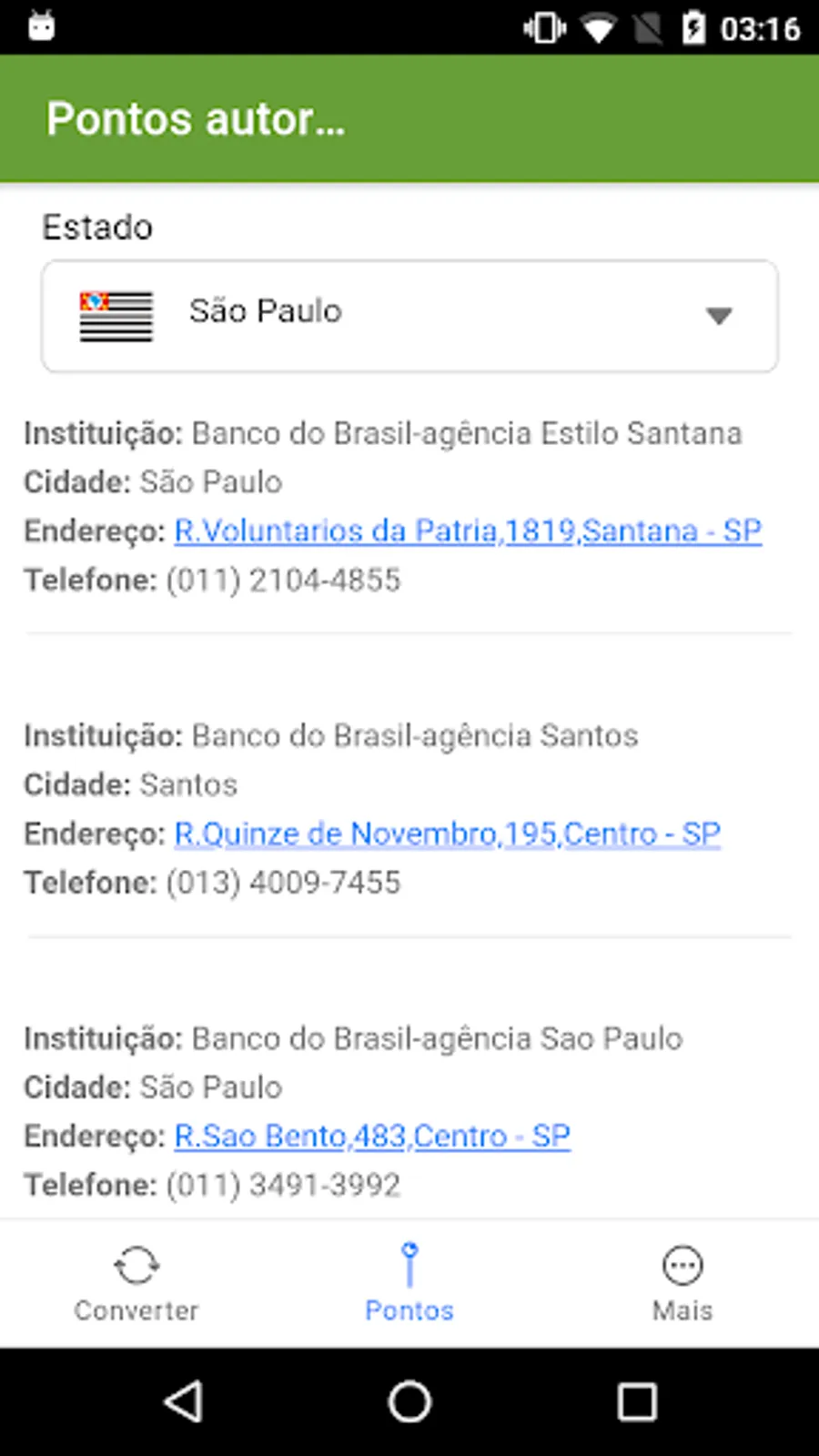Return to the home screen
Viewport: 819px width, 1456px height.
pyautogui.click(x=409, y=1401)
